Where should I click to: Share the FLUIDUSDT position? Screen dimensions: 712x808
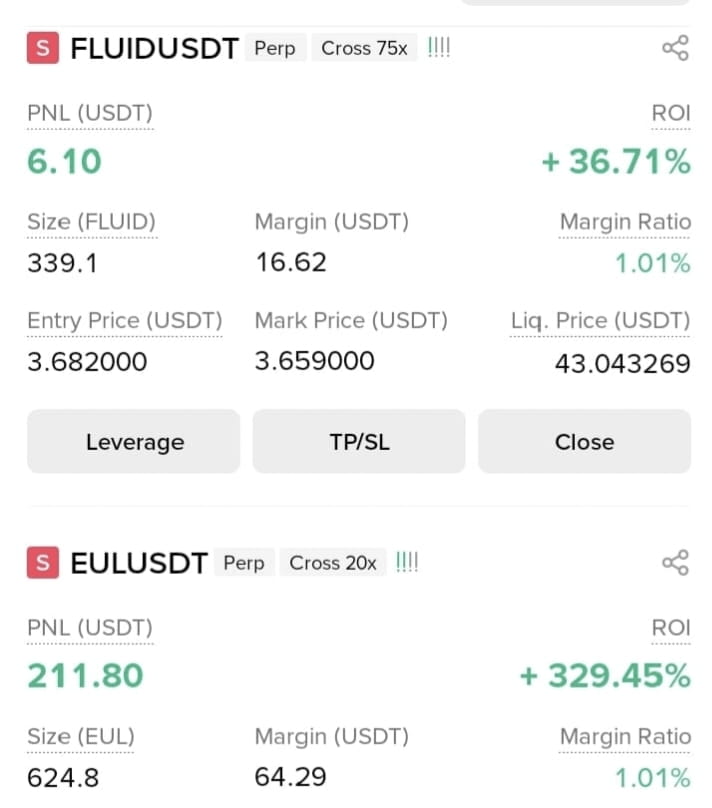click(x=675, y=48)
